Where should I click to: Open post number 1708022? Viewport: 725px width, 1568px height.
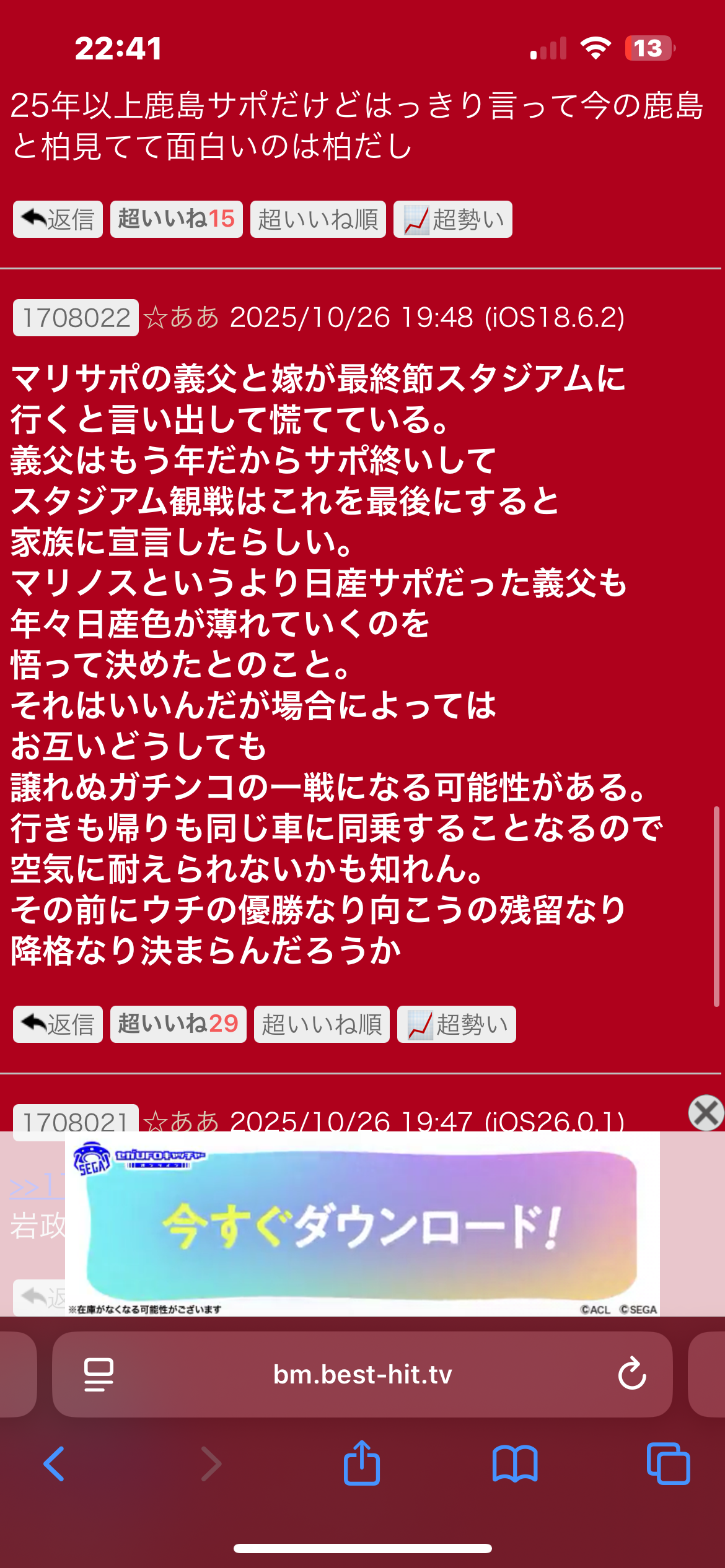[x=76, y=318]
